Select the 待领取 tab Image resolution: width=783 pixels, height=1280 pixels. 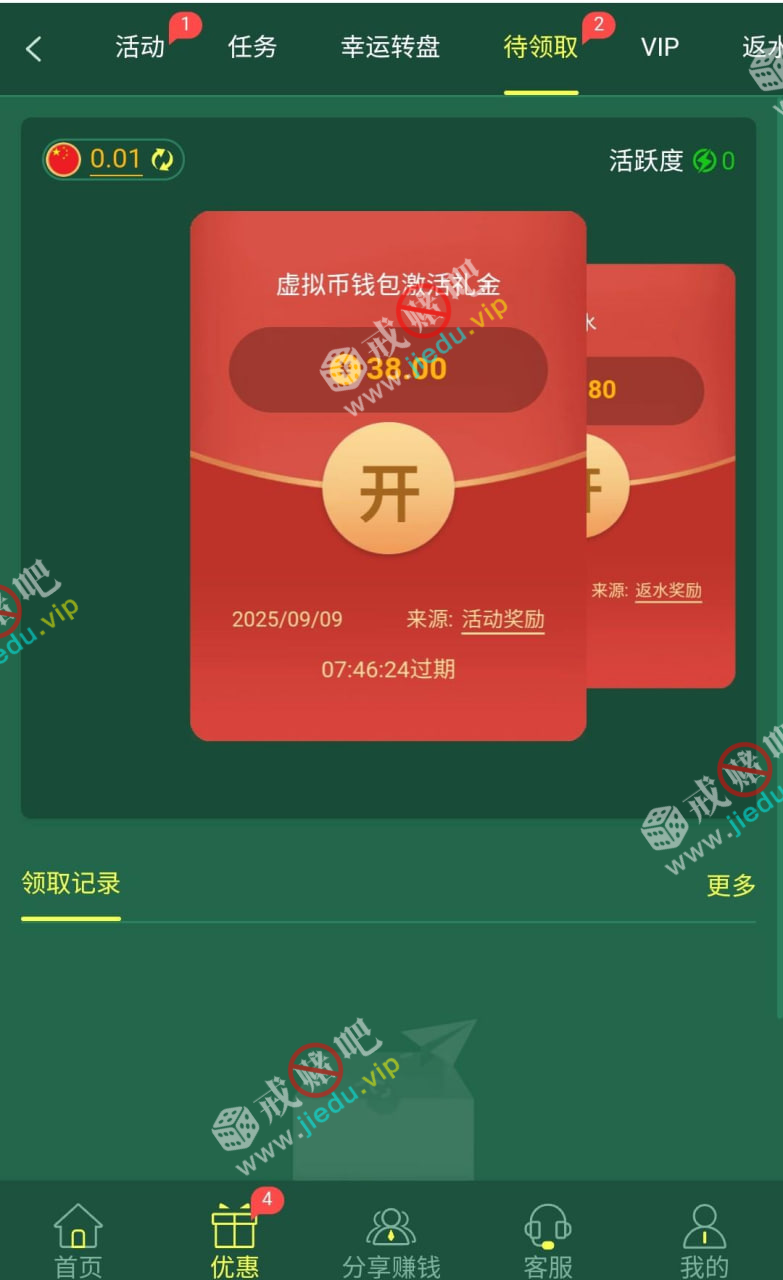pyautogui.click(x=540, y=47)
